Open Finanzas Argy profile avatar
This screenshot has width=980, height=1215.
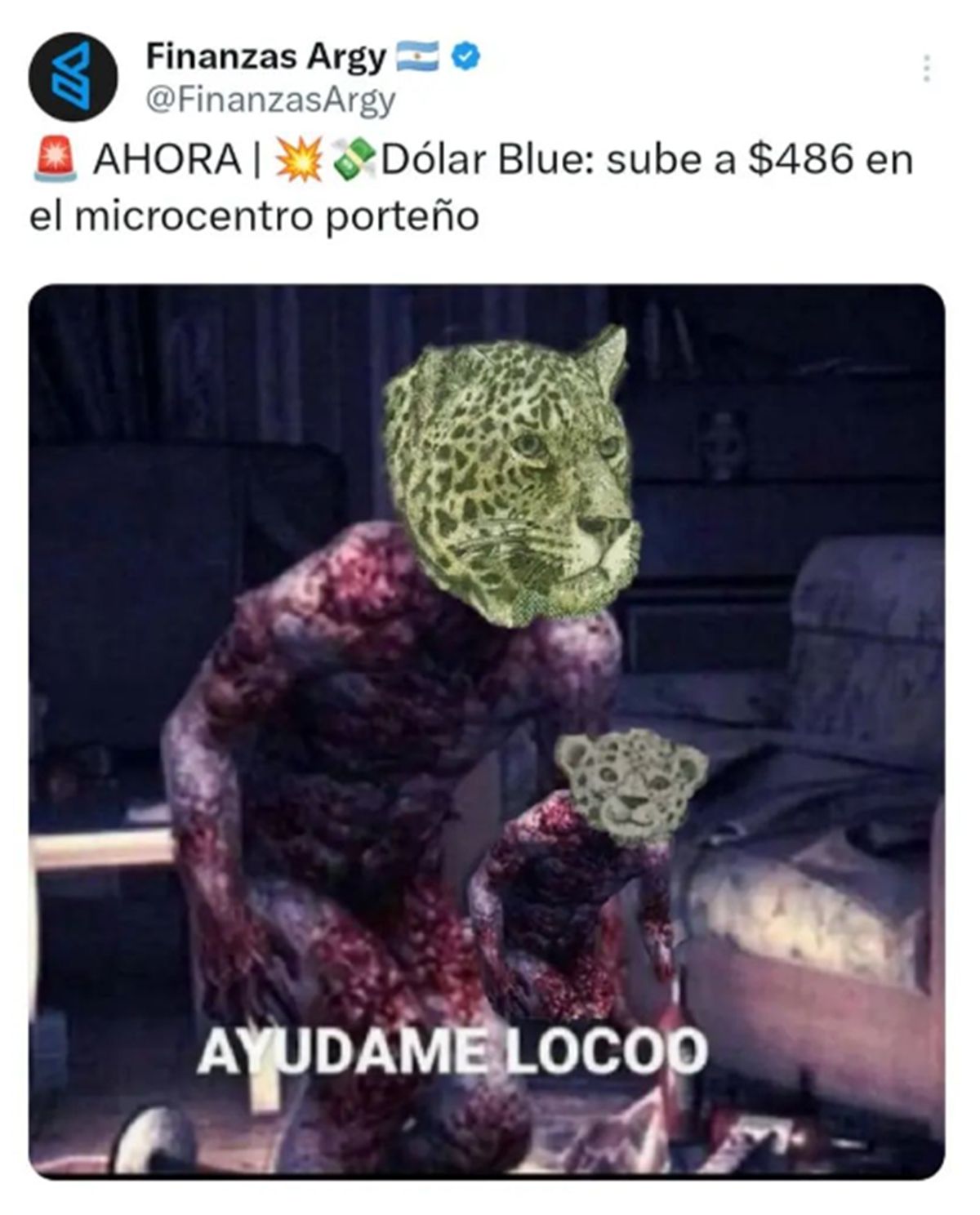tap(73, 78)
